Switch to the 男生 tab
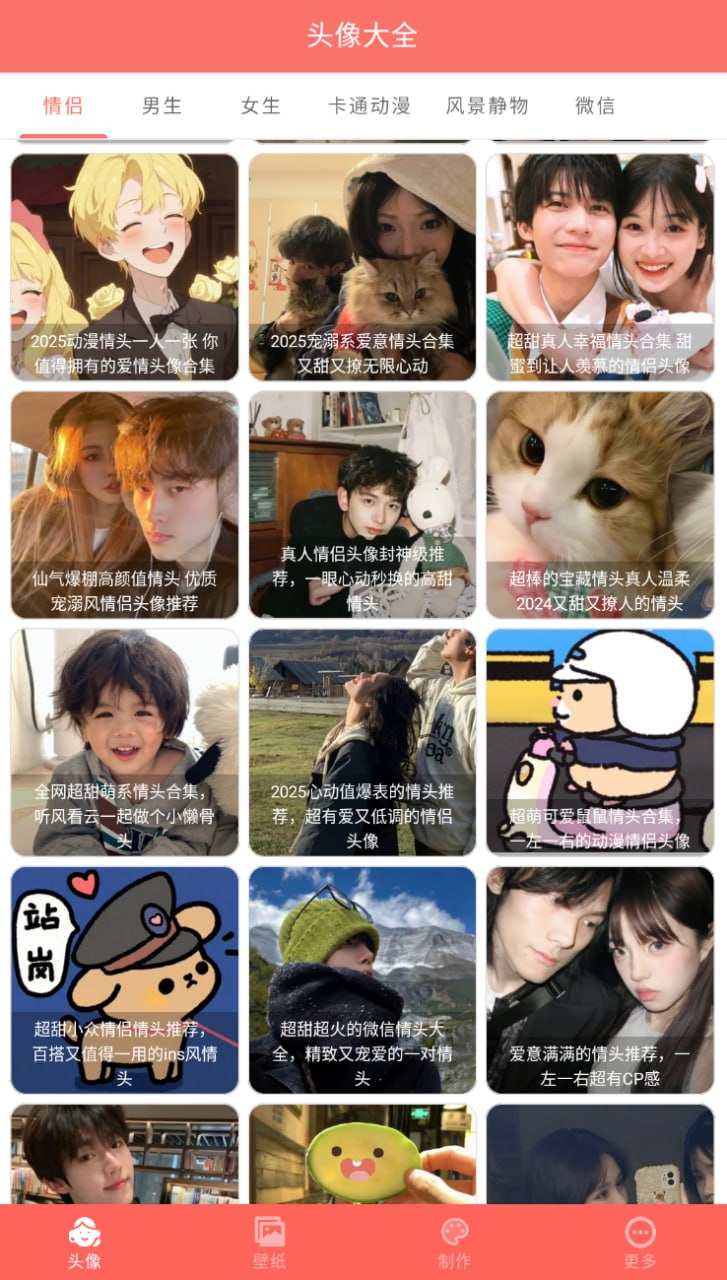Image resolution: width=727 pixels, height=1280 pixels. coord(162,106)
